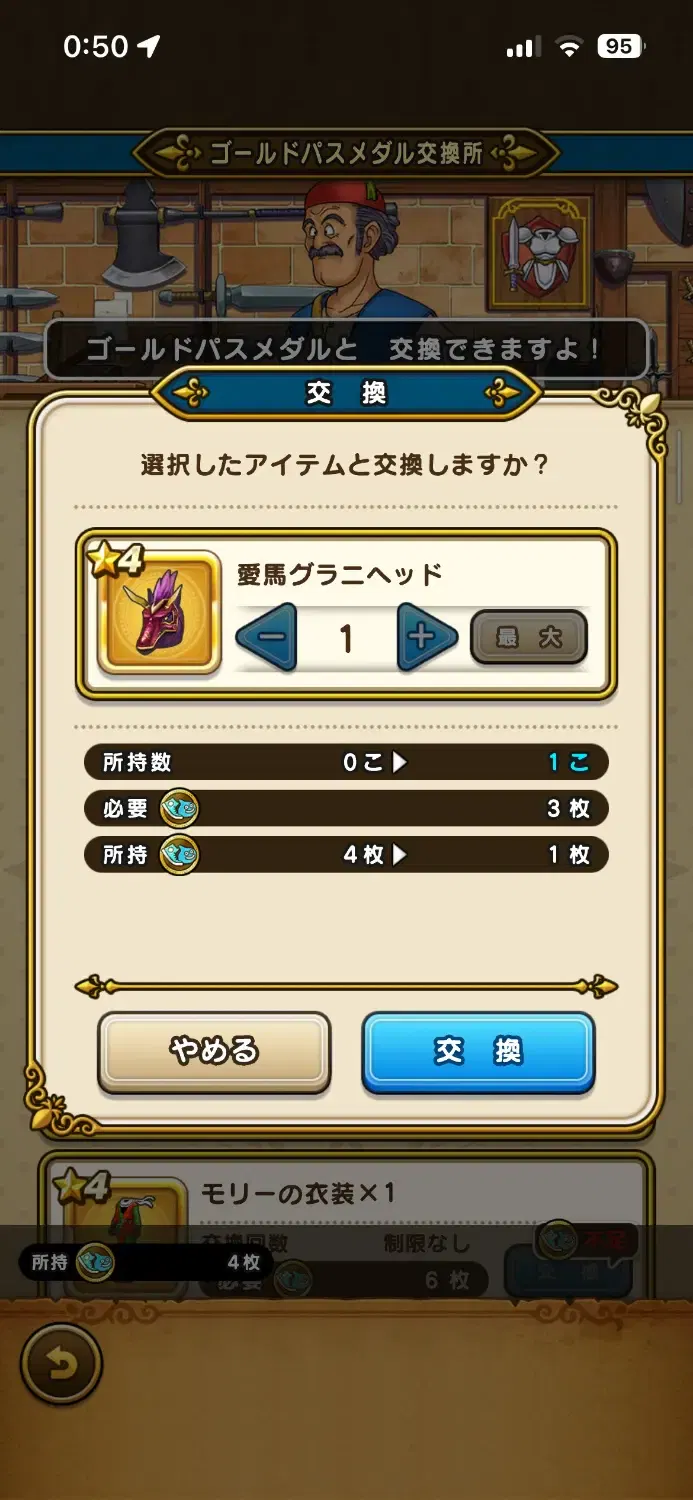
Task: Cancel with the やめる button
Action: tap(214, 1052)
